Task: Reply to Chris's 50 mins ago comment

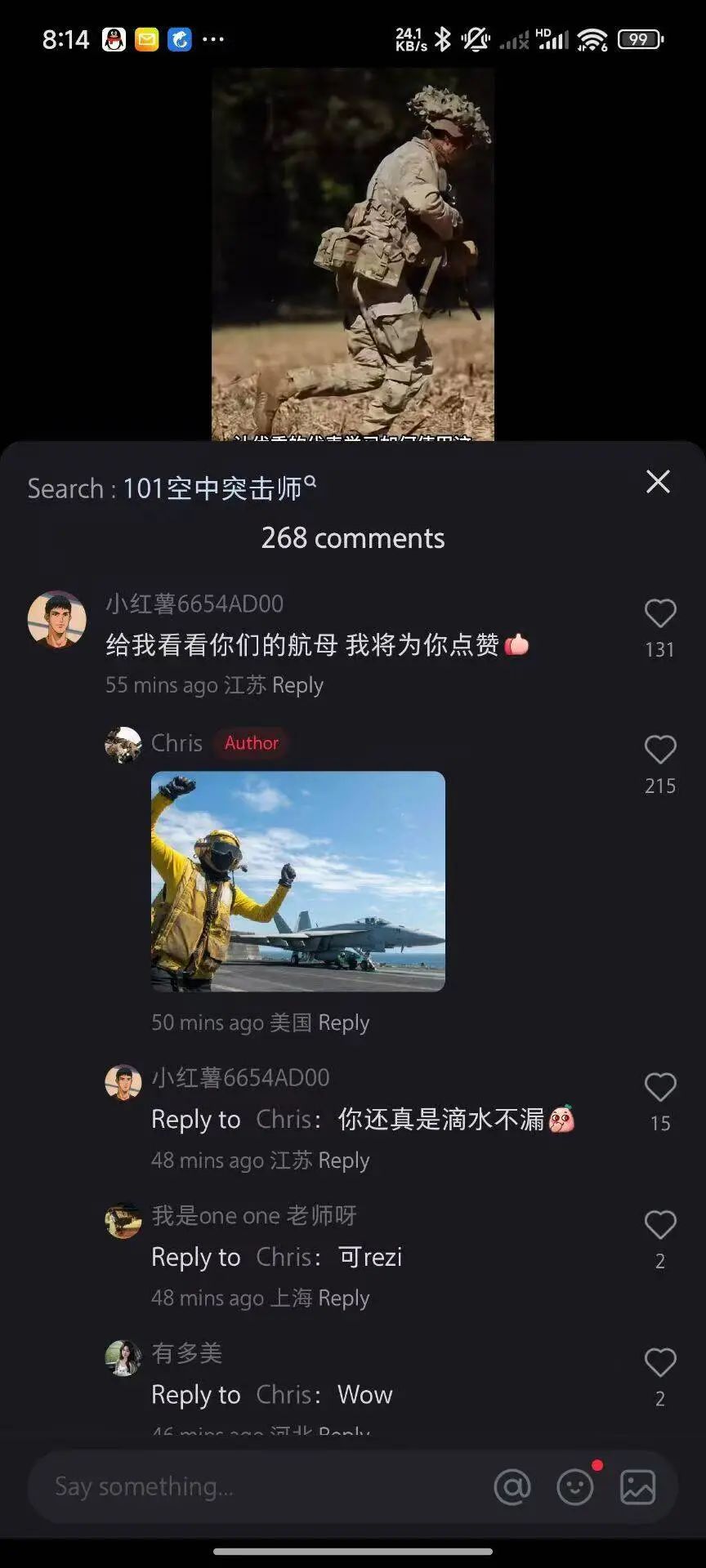Action: click(343, 1022)
